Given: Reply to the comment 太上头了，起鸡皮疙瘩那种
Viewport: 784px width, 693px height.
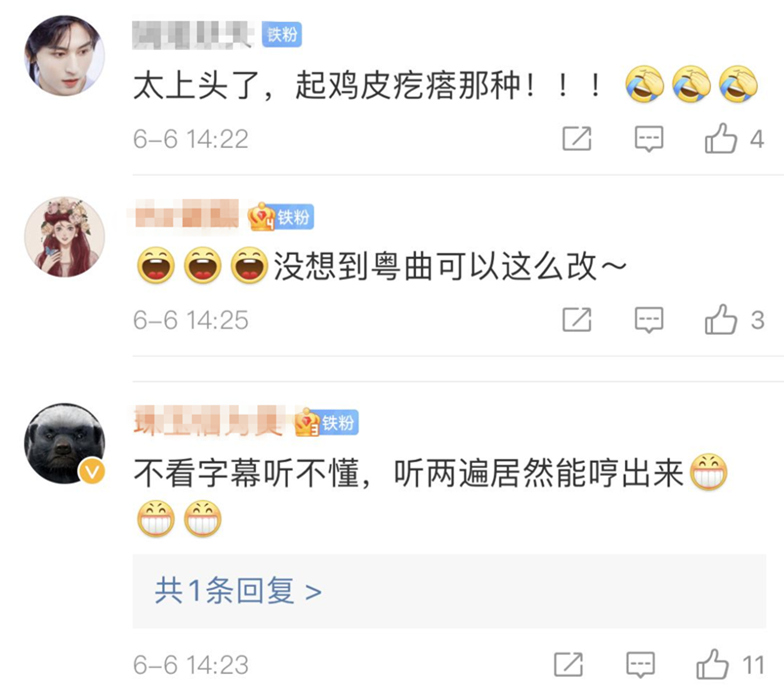Looking at the screenshot, I should click(x=649, y=139).
